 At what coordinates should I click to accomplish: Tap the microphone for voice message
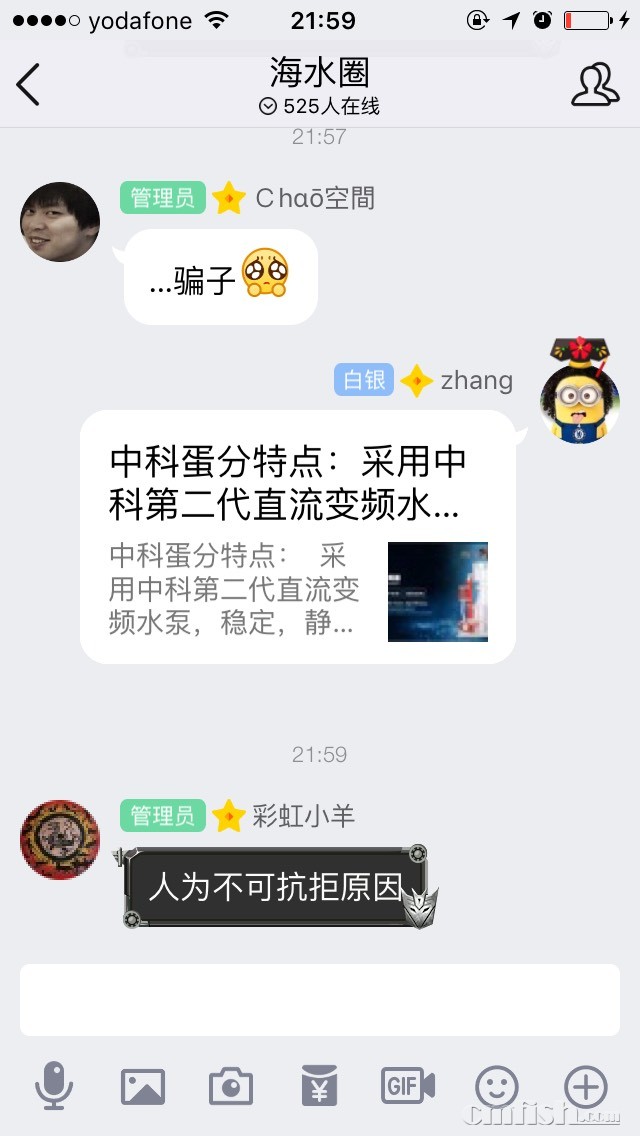pyautogui.click(x=54, y=1086)
